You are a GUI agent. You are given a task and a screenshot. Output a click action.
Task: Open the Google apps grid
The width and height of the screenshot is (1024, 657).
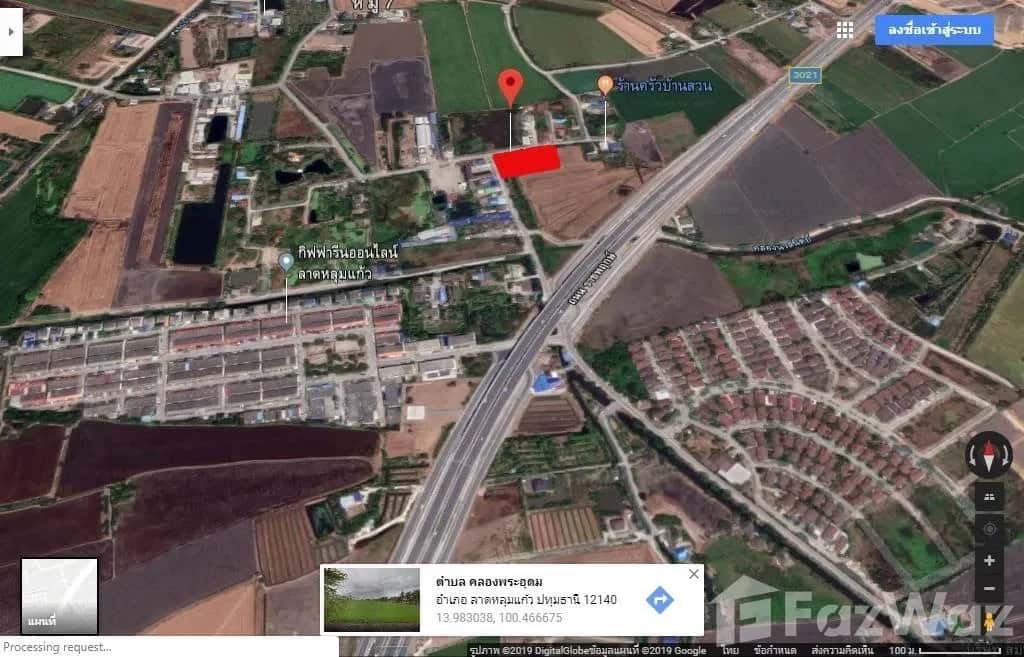[x=845, y=30]
